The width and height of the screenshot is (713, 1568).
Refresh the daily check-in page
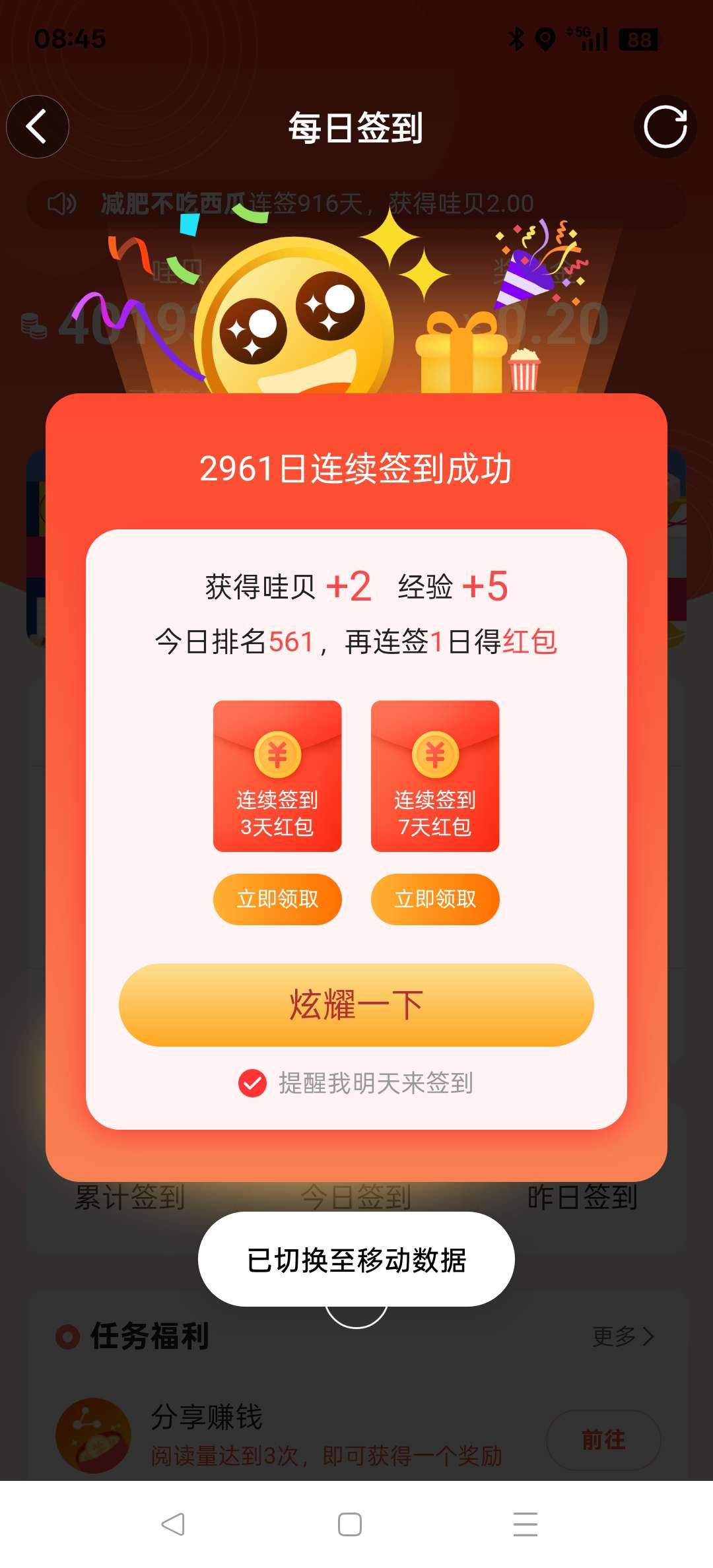665,127
